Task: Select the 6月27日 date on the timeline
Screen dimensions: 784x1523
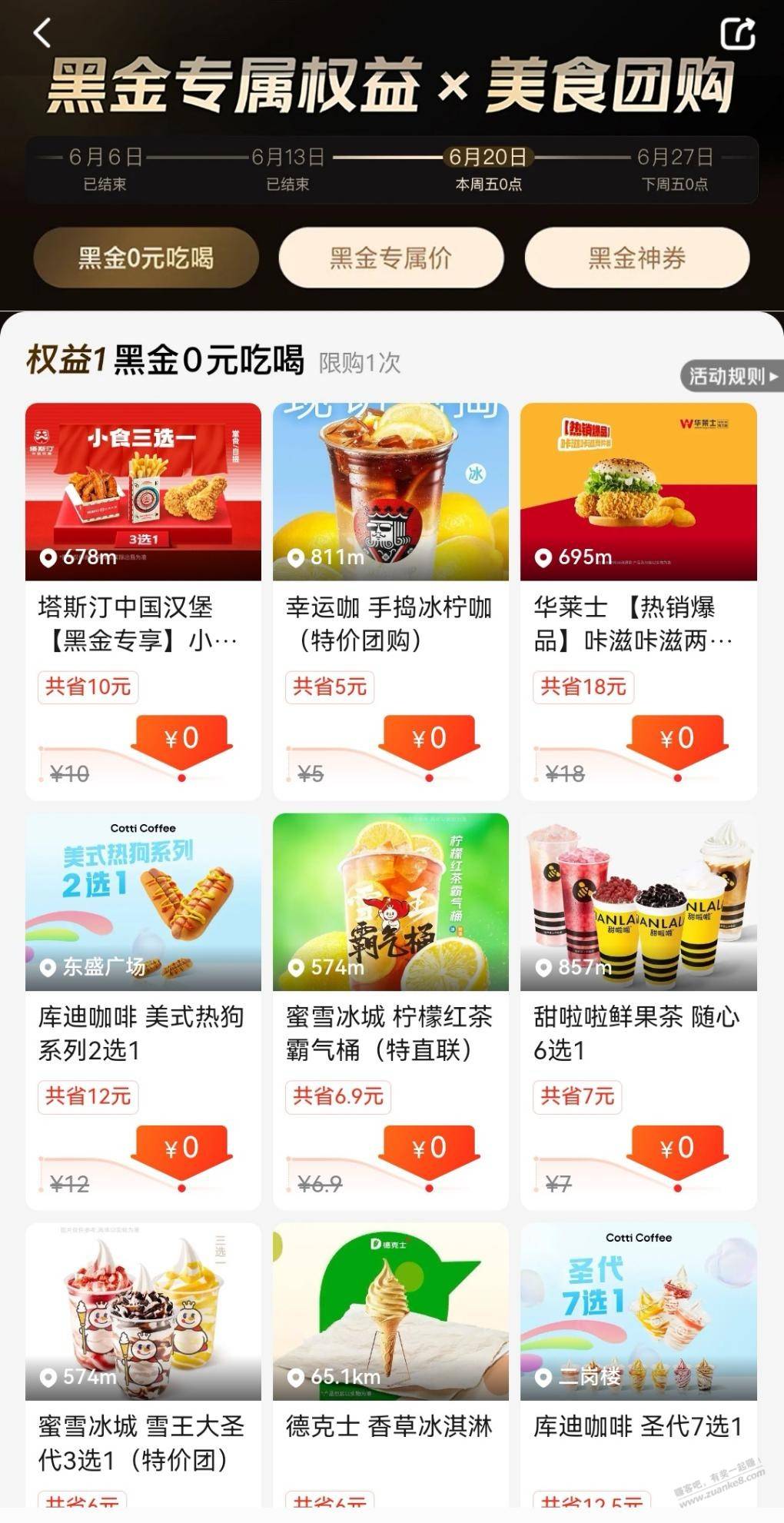Action: (x=675, y=168)
